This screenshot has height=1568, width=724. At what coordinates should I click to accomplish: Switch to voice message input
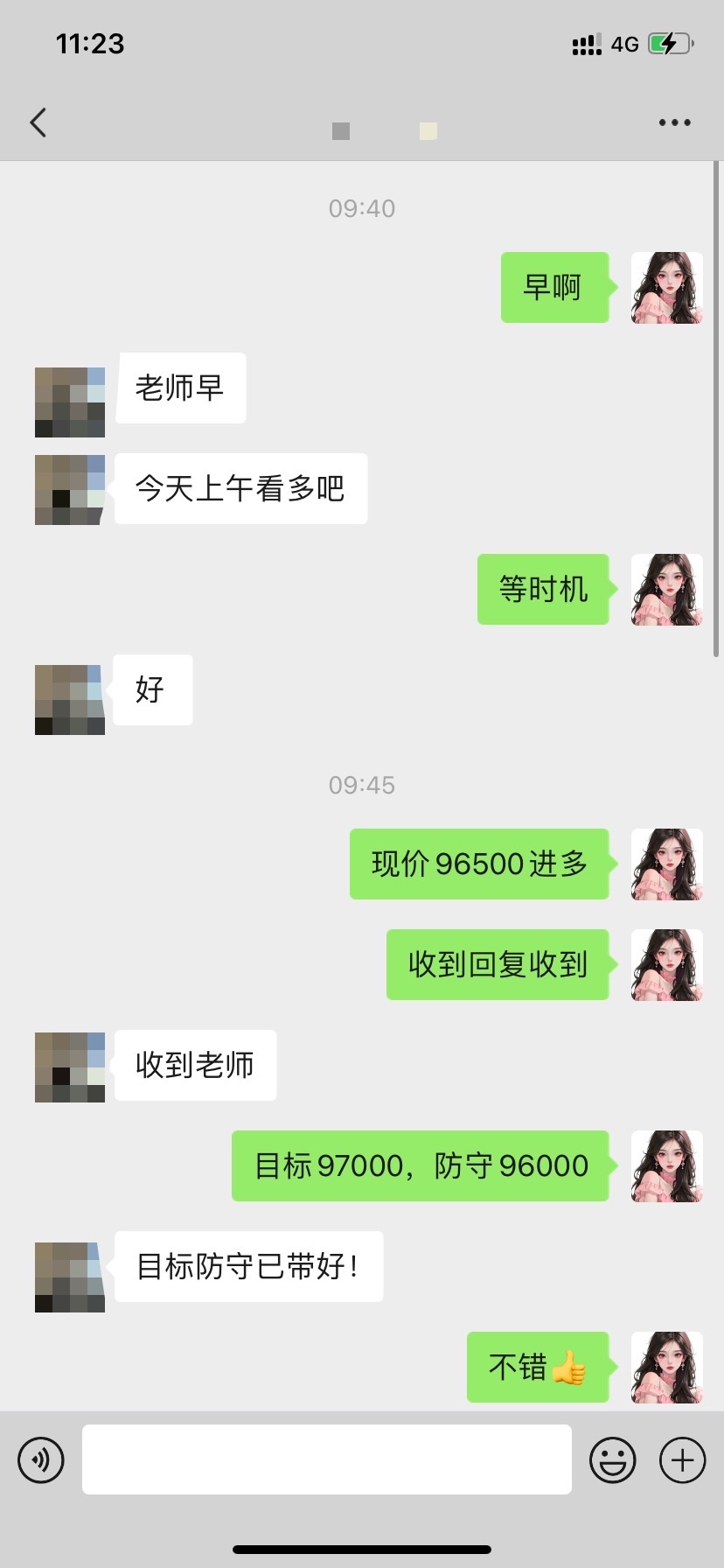pos(41,1459)
